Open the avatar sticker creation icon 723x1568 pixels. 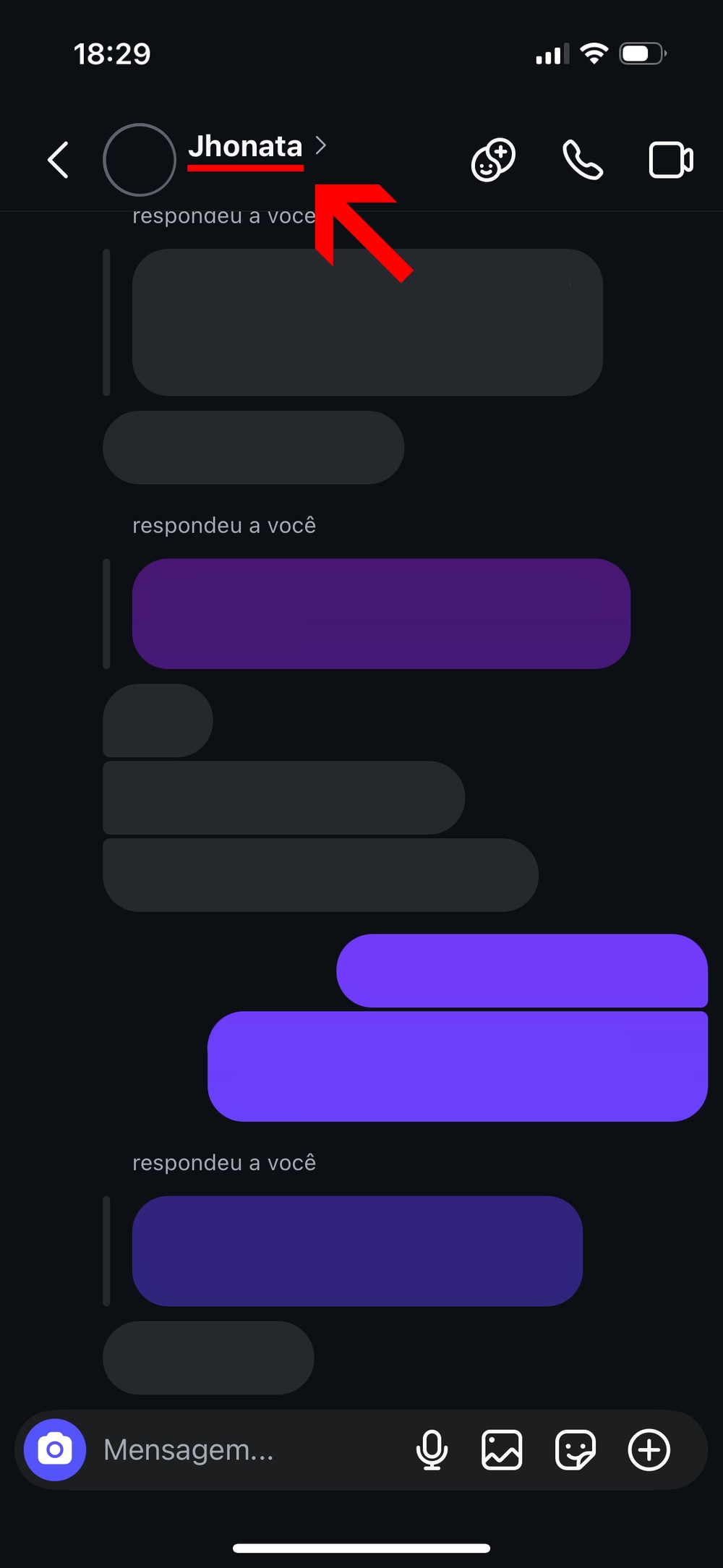pos(493,160)
